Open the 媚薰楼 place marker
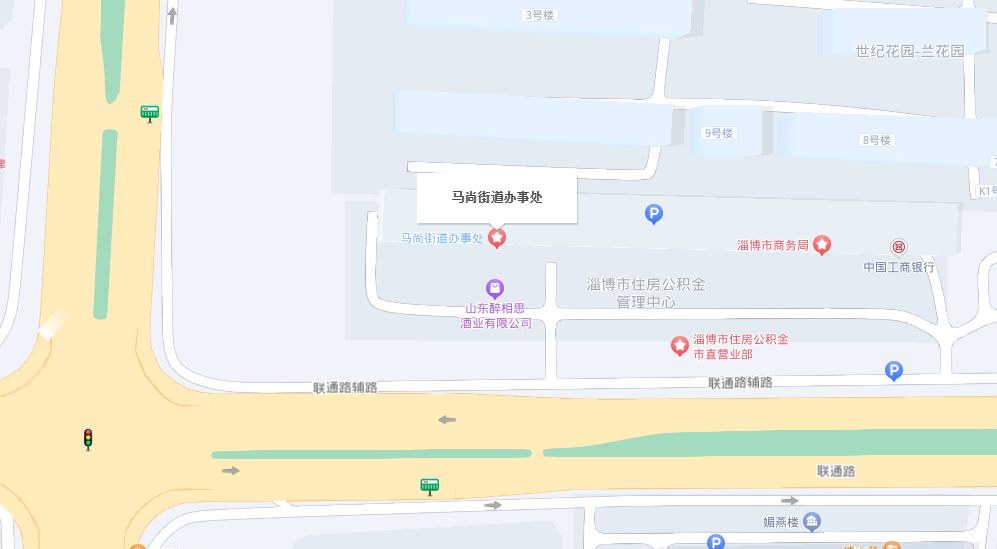997x549 pixels. coord(812,521)
